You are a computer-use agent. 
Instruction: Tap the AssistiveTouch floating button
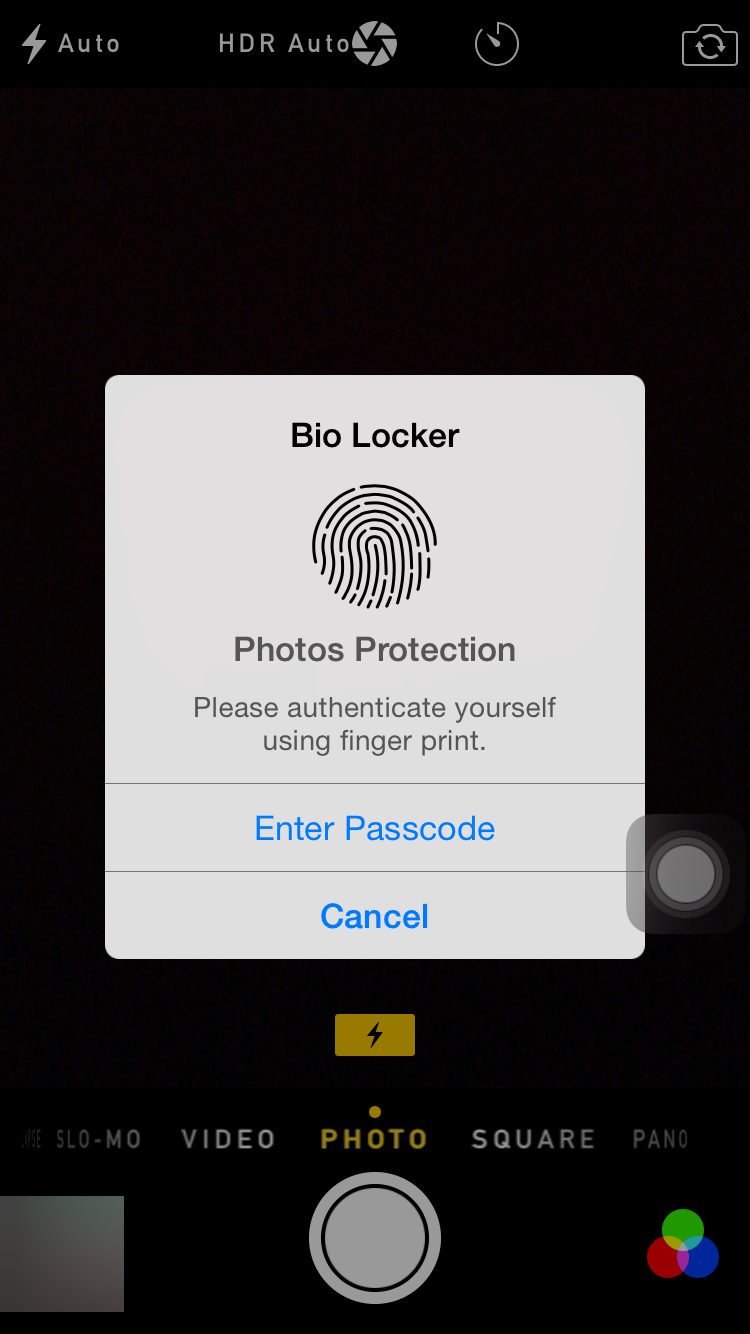point(686,875)
